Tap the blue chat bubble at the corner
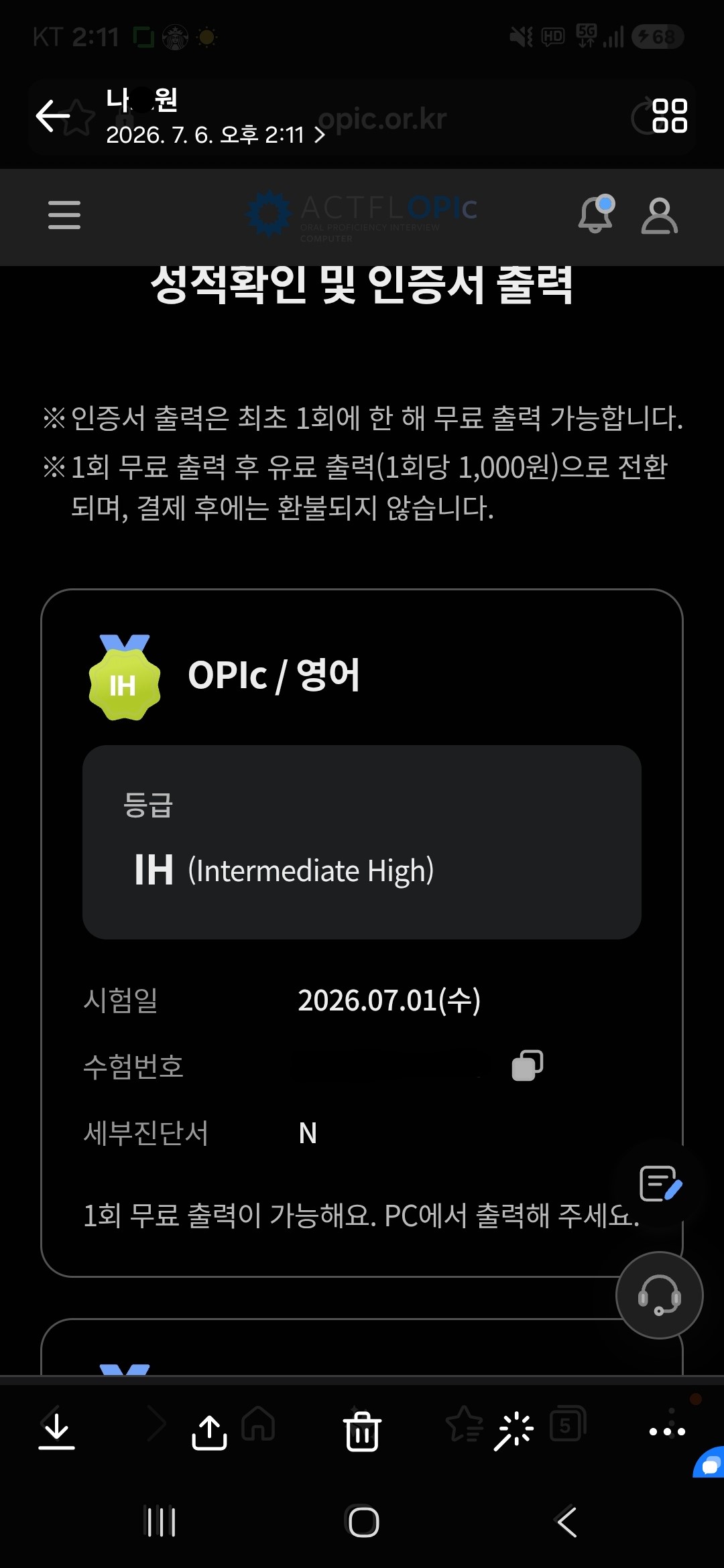Image resolution: width=724 pixels, height=1568 pixels. (709, 1462)
